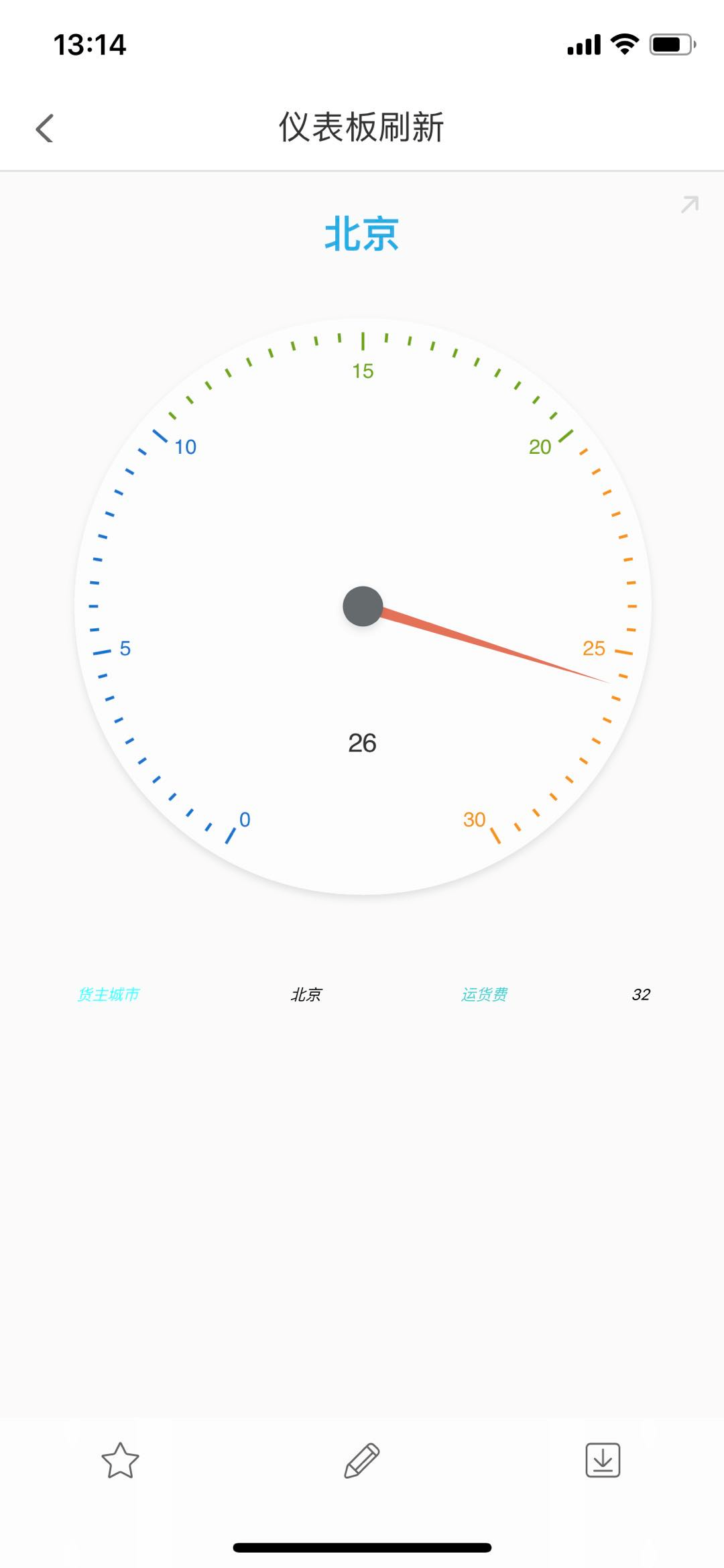Edit the dashboard with the pencil icon

362,1461
